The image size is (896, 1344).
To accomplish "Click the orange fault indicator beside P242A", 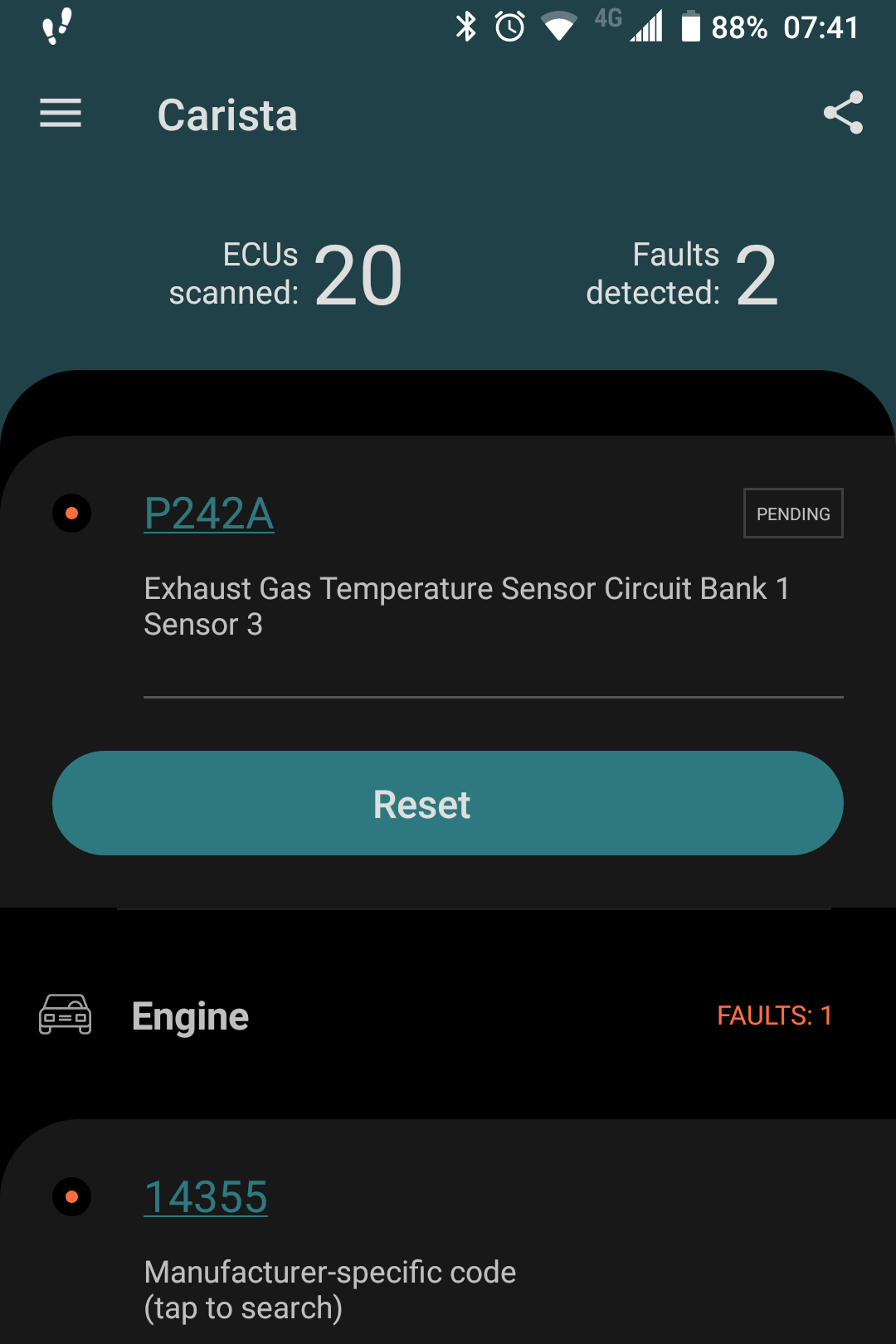I will click(x=71, y=513).
